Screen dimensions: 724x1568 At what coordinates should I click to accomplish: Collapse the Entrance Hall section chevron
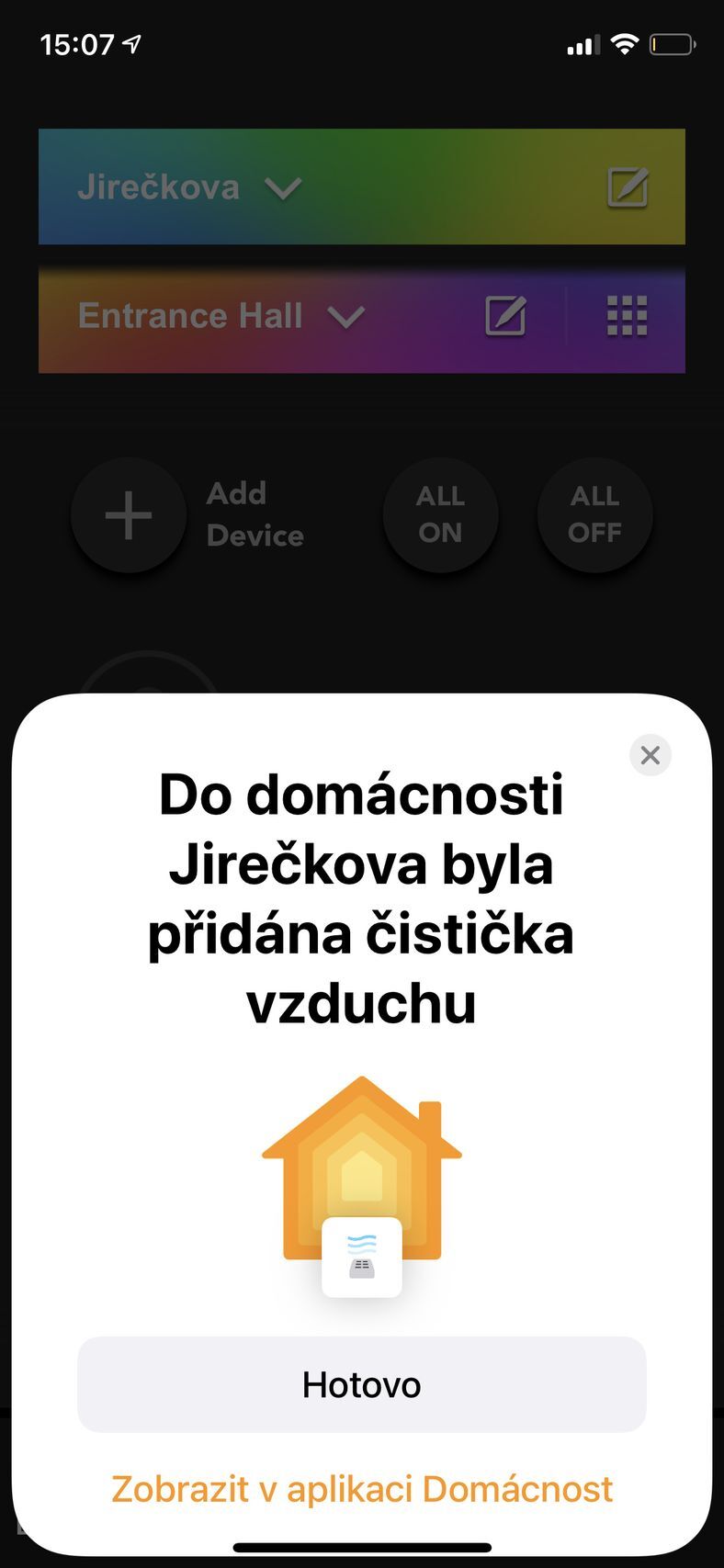point(345,317)
